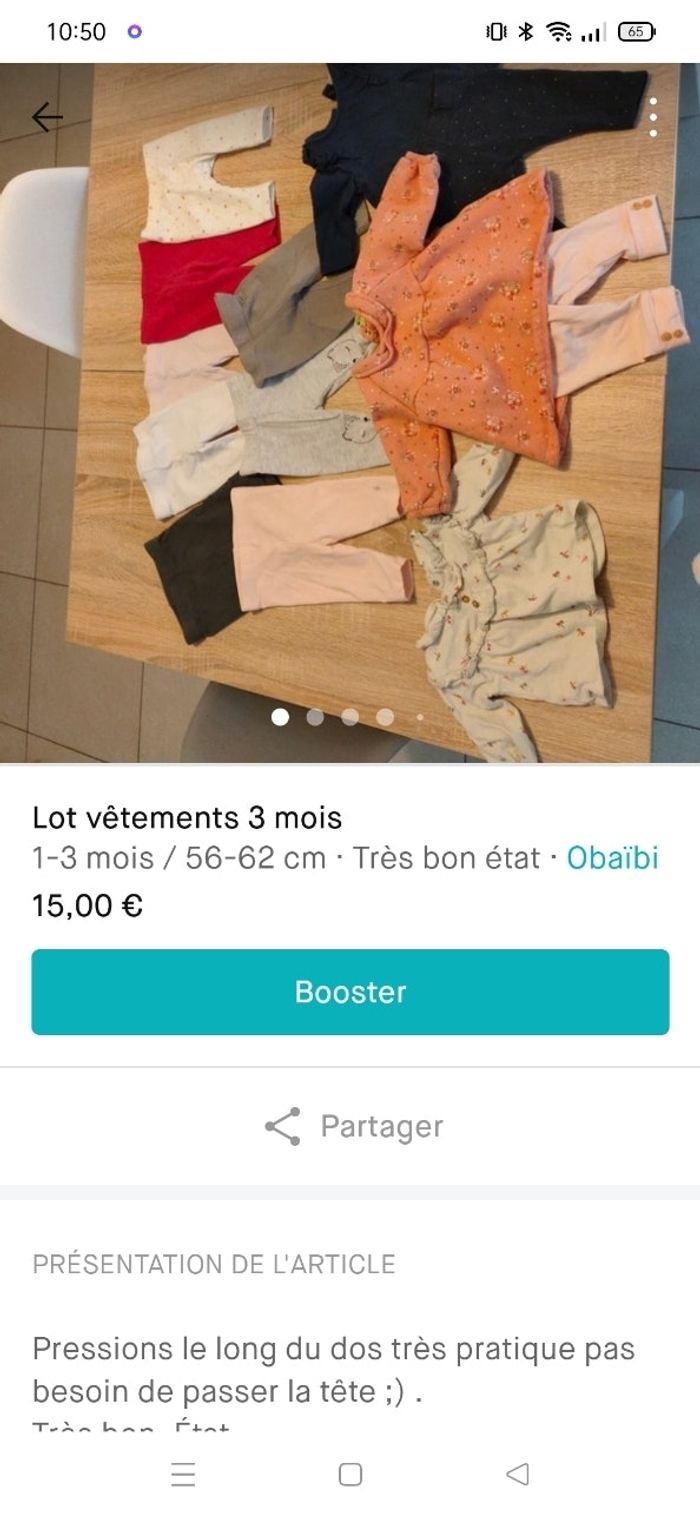Open the three-dot overflow menu
Viewport: 700px width, 1517px height.
[653, 118]
